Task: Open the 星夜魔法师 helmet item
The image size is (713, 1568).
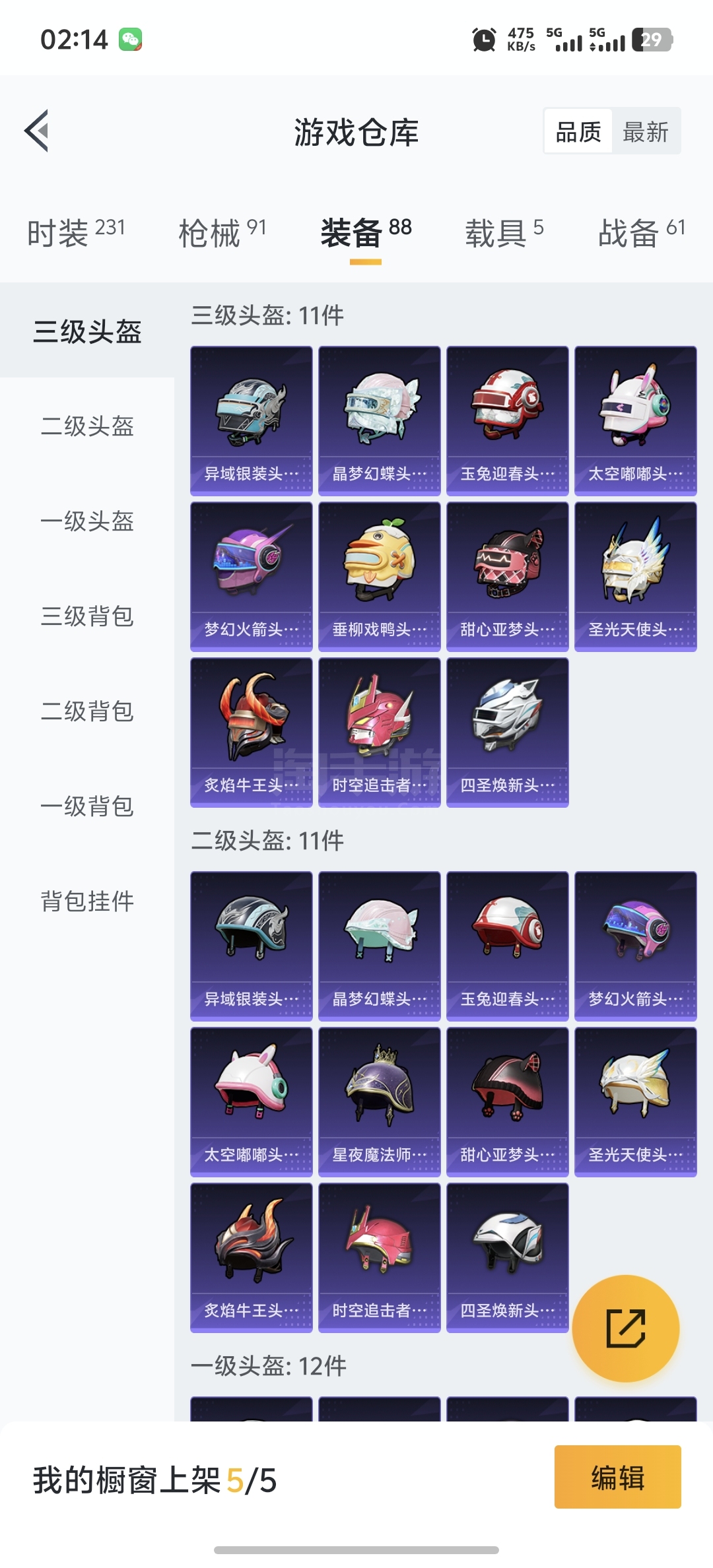Action: click(379, 1101)
